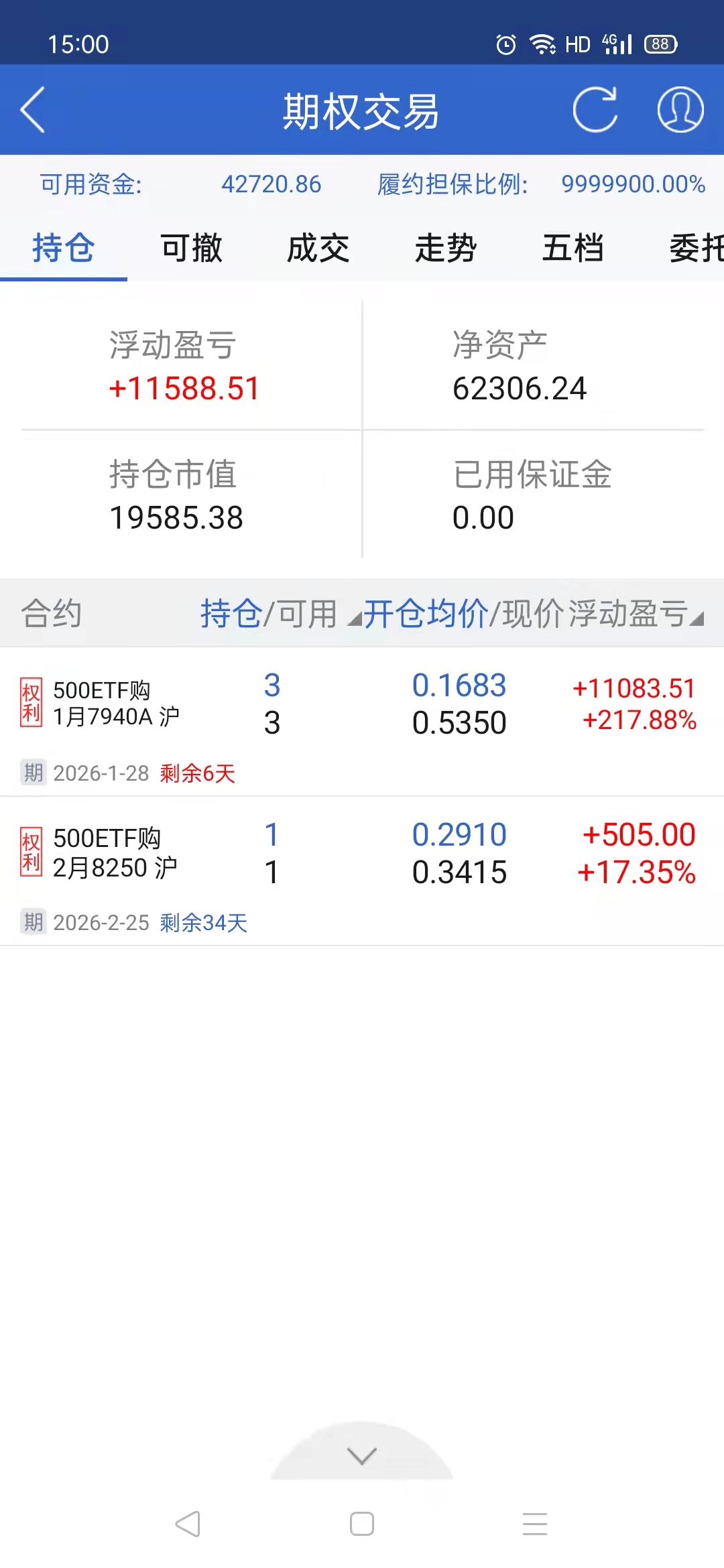
Task: Refresh the options trading data
Action: click(x=595, y=110)
